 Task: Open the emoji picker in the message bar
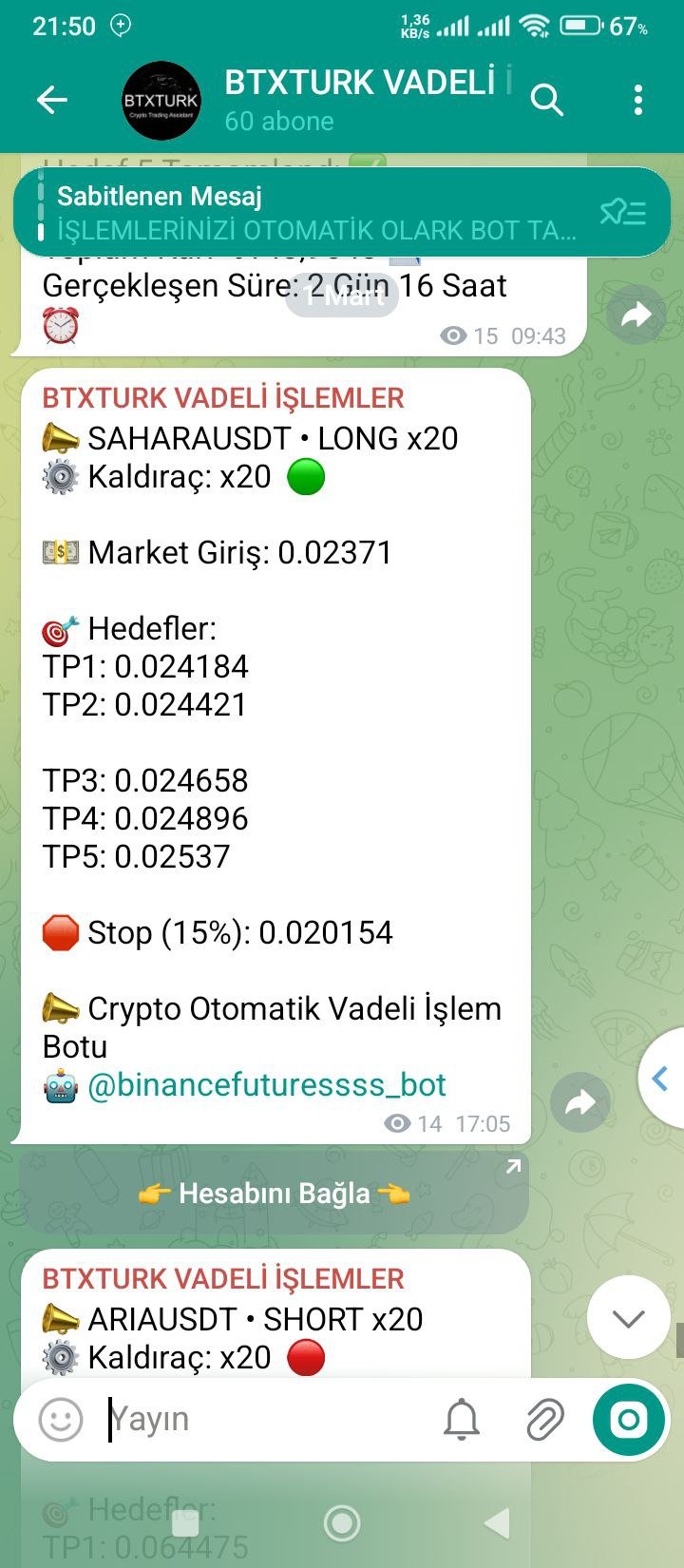click(x=60, y=1421)
